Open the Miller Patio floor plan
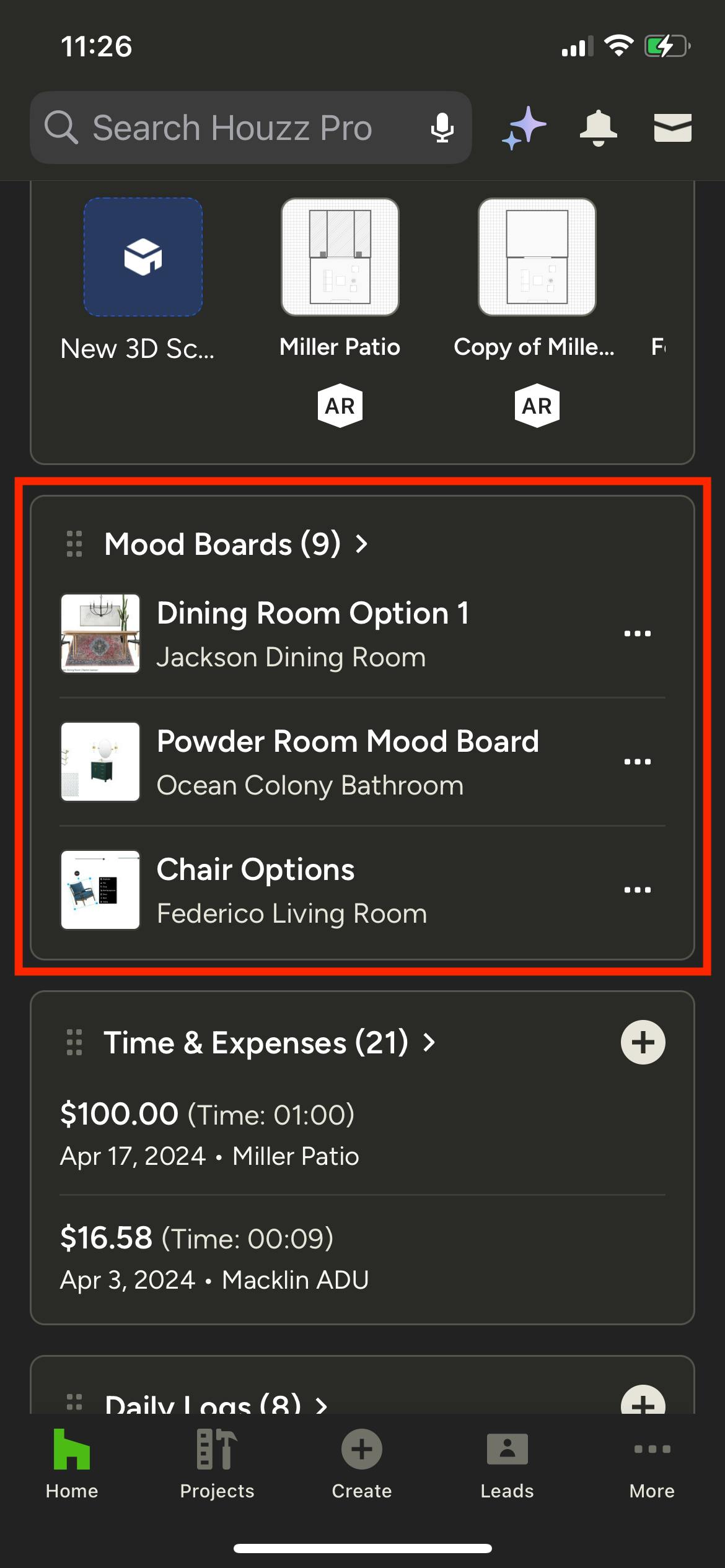 (340, 257)
